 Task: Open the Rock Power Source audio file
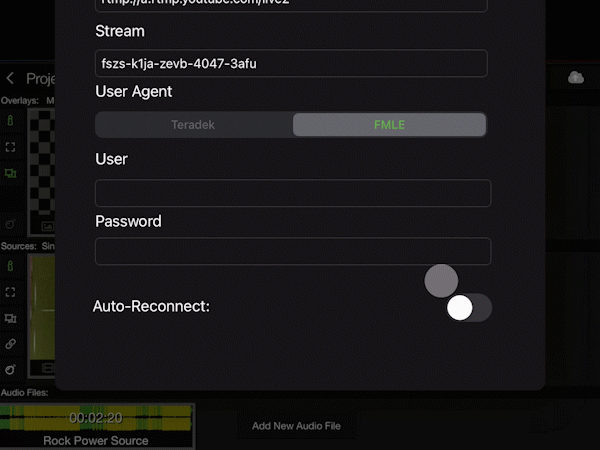[x=96, y=424]
